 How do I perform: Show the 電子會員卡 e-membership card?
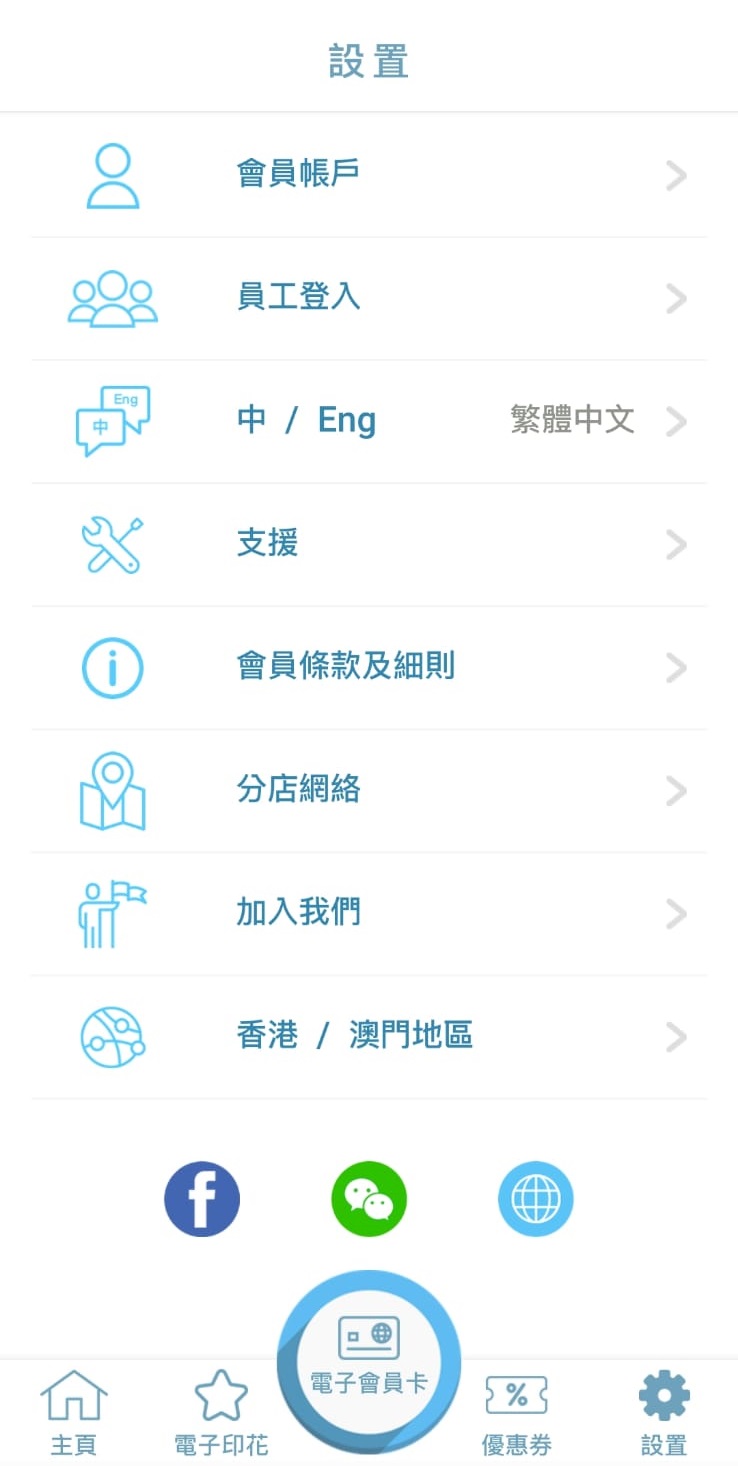click(369, 1362)
